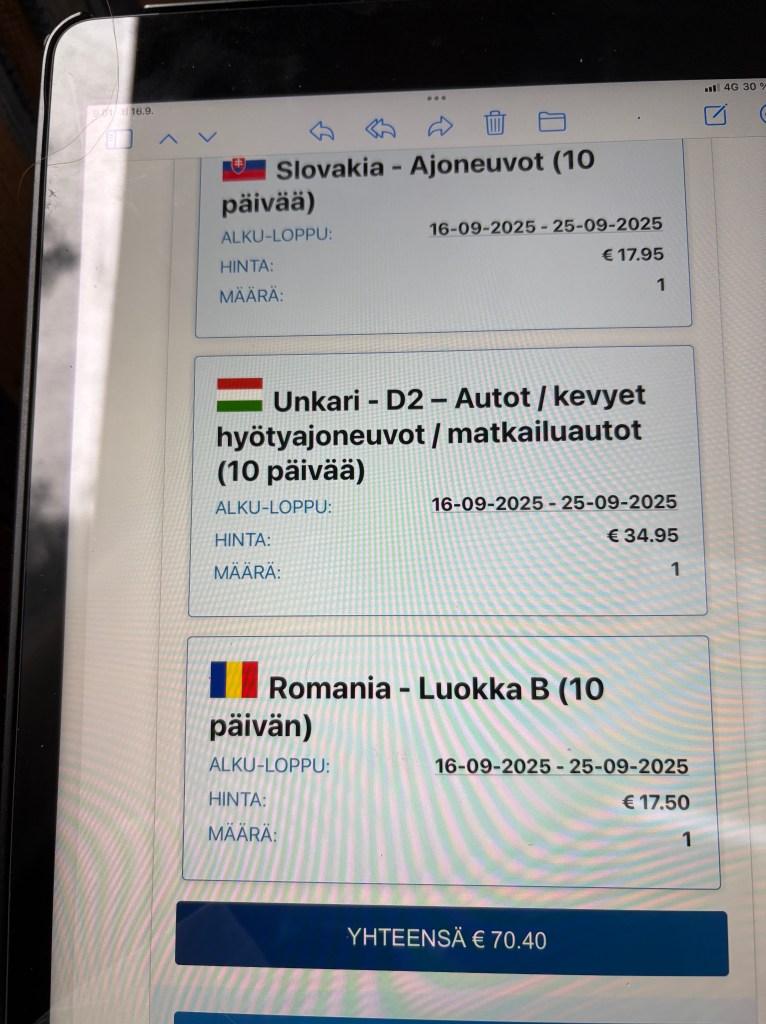Image resolution: width=766 pixels, height=1024 pixels.
Task: Toggle the mailbox sidebar
Action: point(119,138)
